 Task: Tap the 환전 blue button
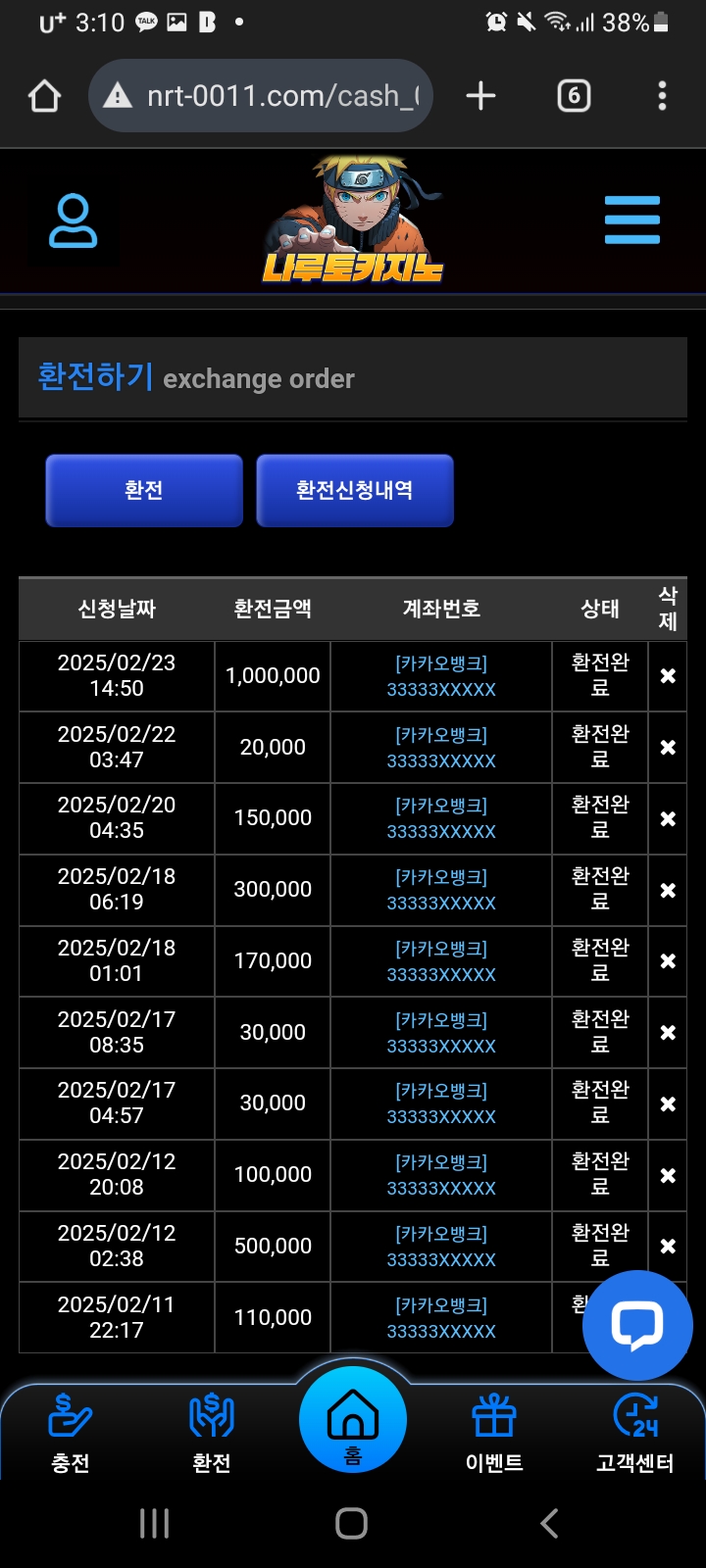(144, 490)
